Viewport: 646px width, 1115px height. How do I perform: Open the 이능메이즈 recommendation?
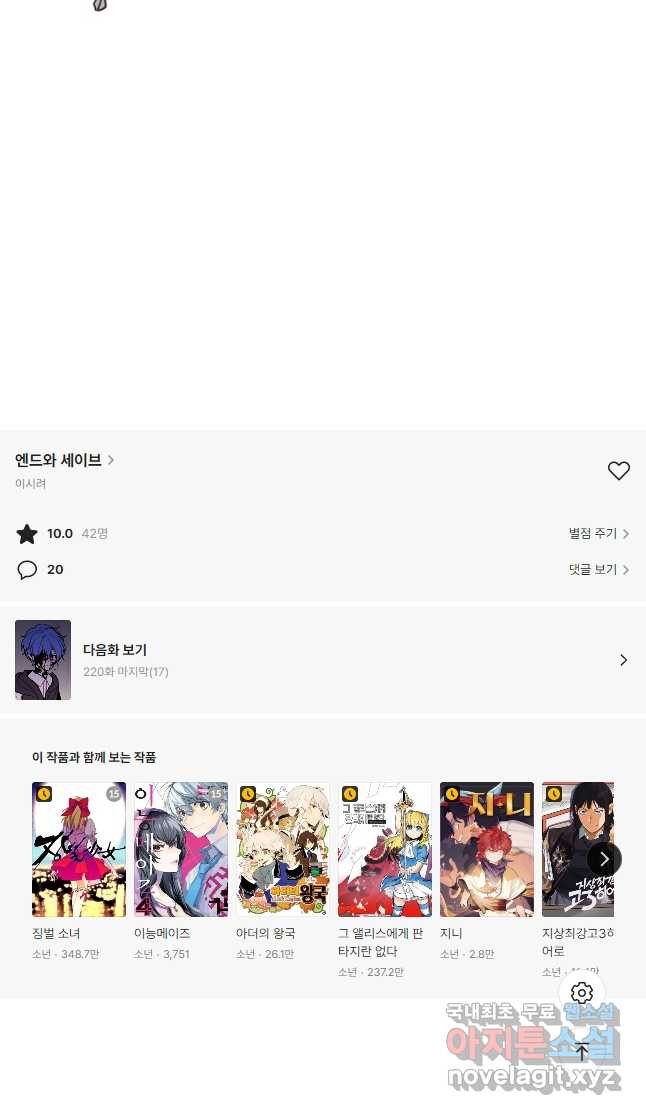[181, 850]
